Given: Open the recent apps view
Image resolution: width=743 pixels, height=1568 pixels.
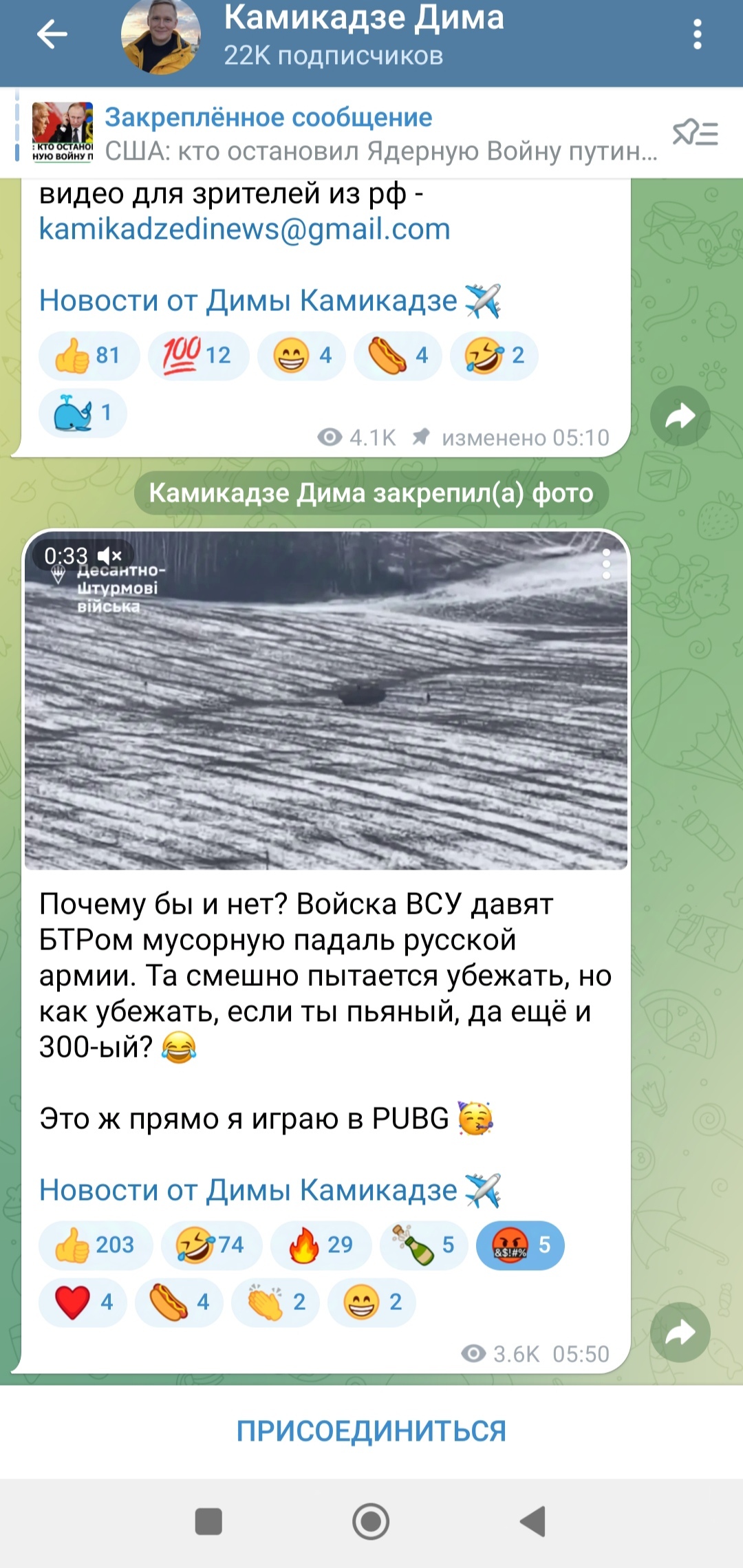Looking at the screenshot, I should tap(208, 1521).
